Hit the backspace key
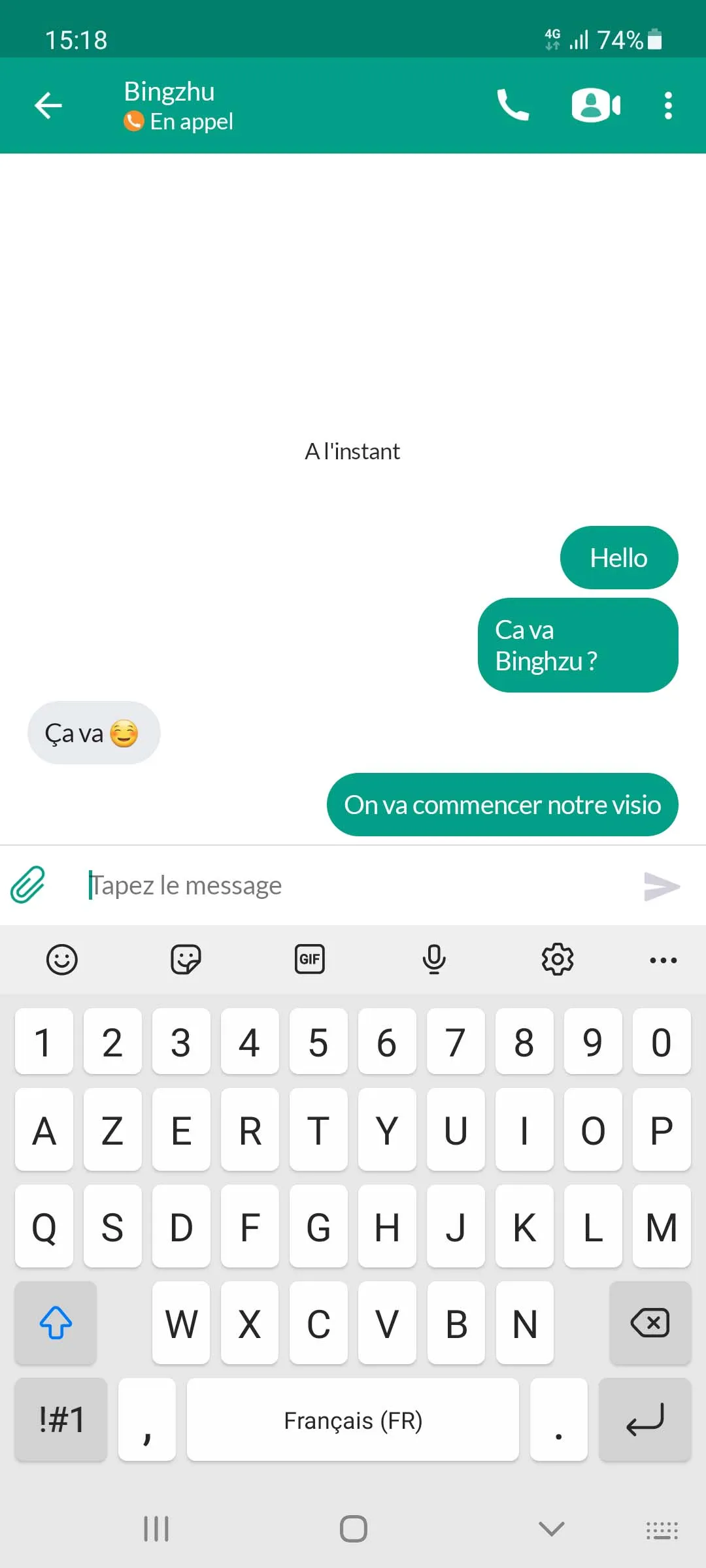706x1568 pixels. (x=650, y=1323)
